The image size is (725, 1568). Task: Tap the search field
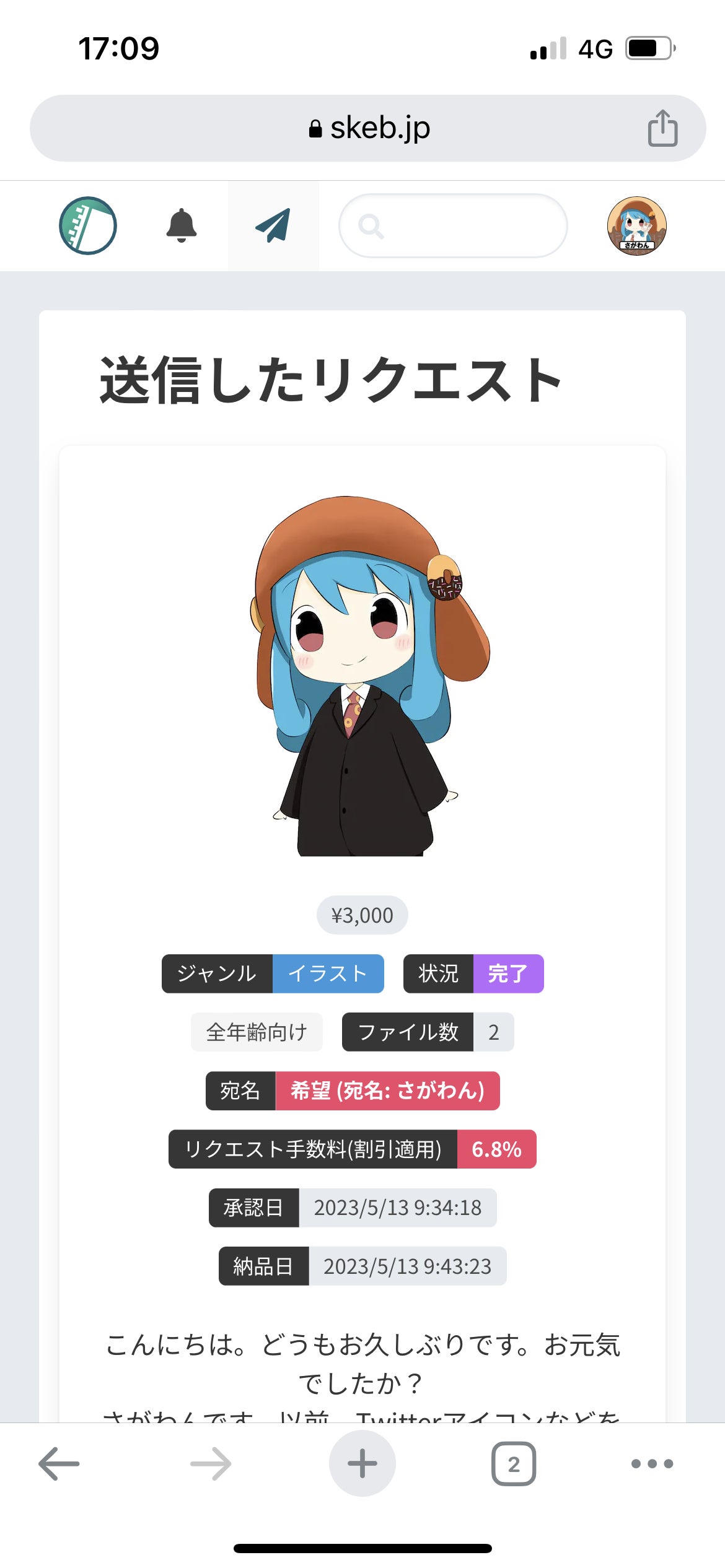click(453, 225)
